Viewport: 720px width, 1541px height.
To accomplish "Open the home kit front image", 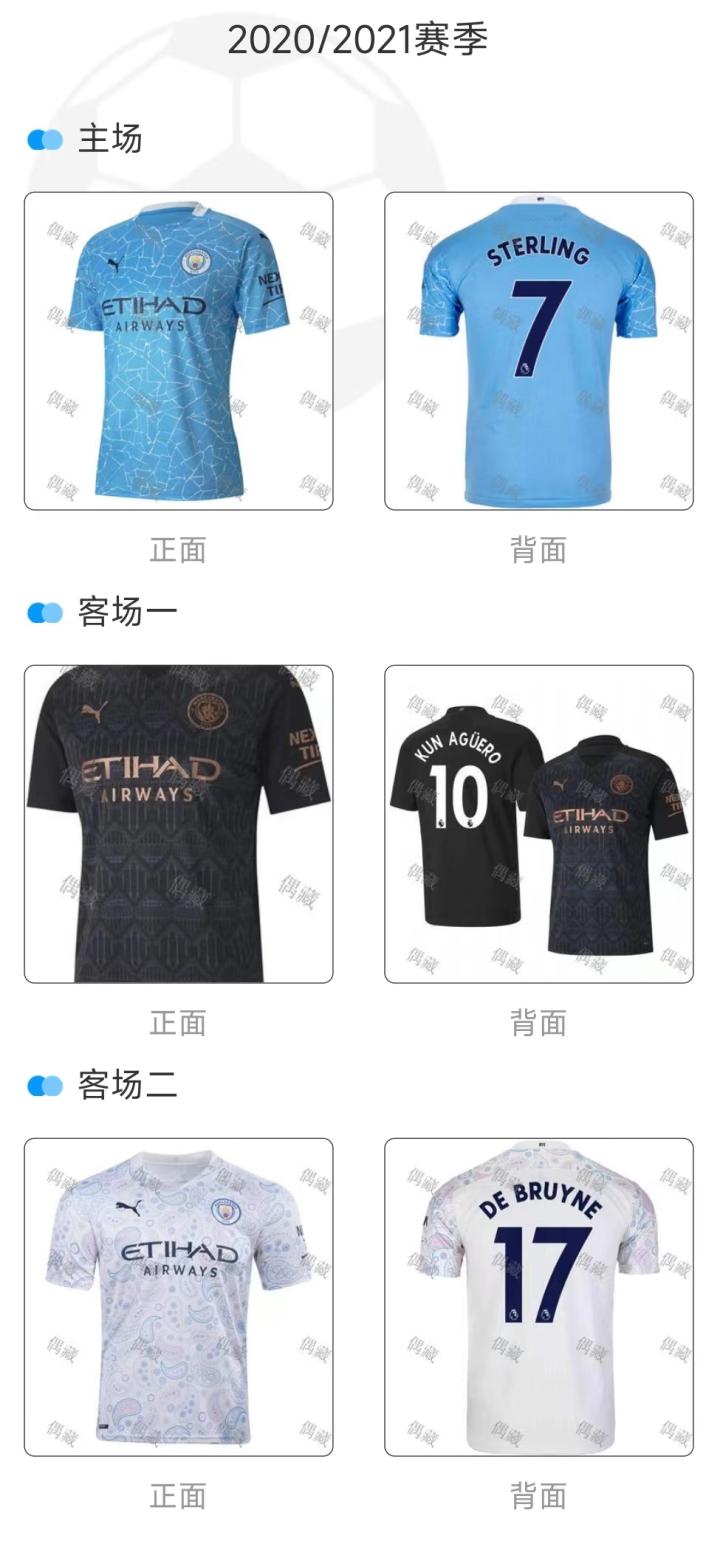I will (178, 351).
